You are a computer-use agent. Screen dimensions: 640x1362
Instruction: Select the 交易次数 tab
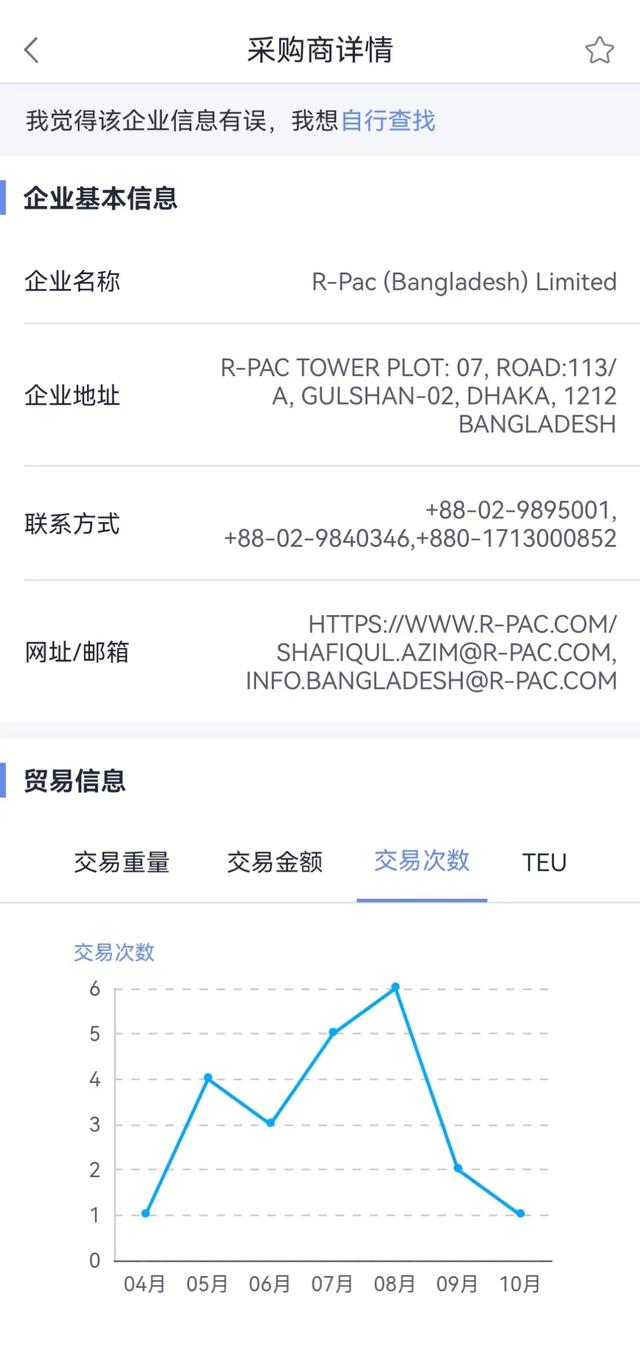coord(422,861)
